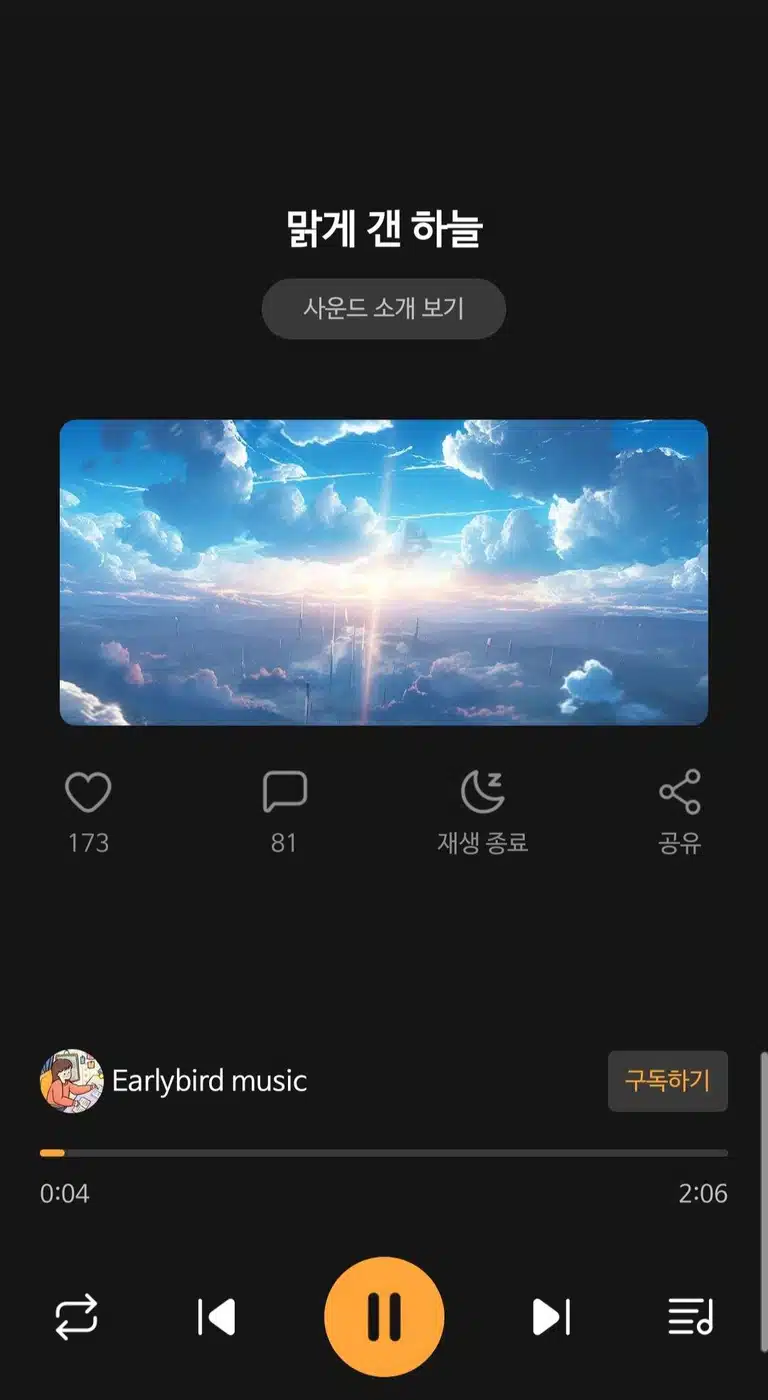Viewport: 768px width, 1400px height.
Task: Like this sound with the heart icon
Action: (88, 793)
